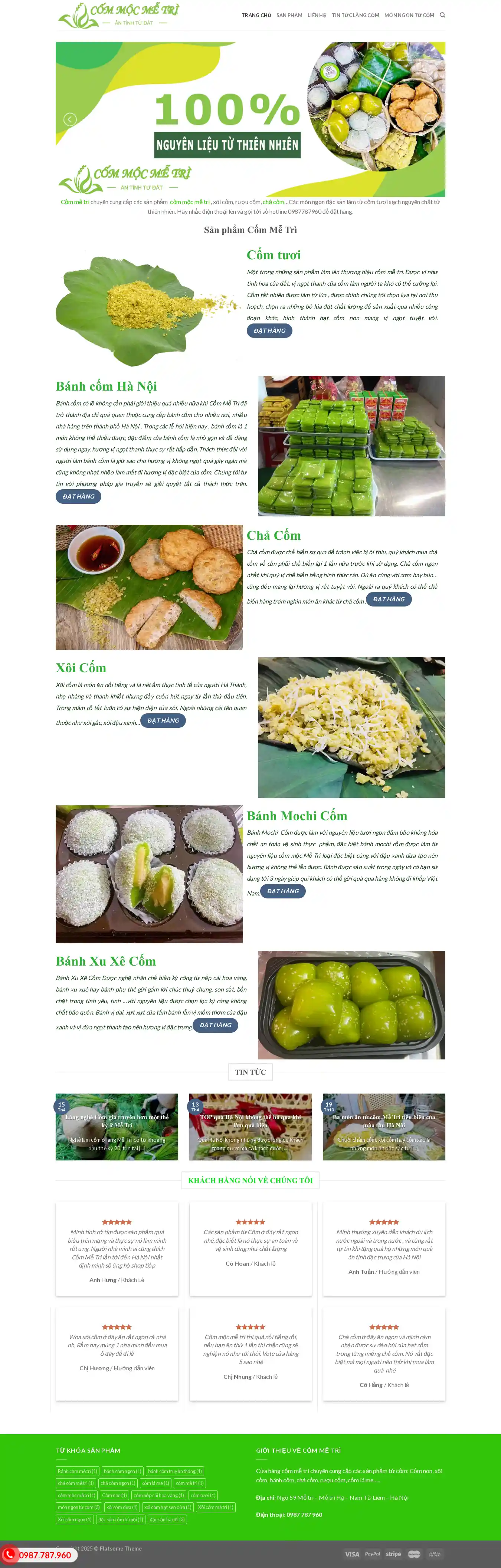Open news TOP quà Hà Nội article
Viewport: 501px width, 1568px height.
click(250, 1121)
